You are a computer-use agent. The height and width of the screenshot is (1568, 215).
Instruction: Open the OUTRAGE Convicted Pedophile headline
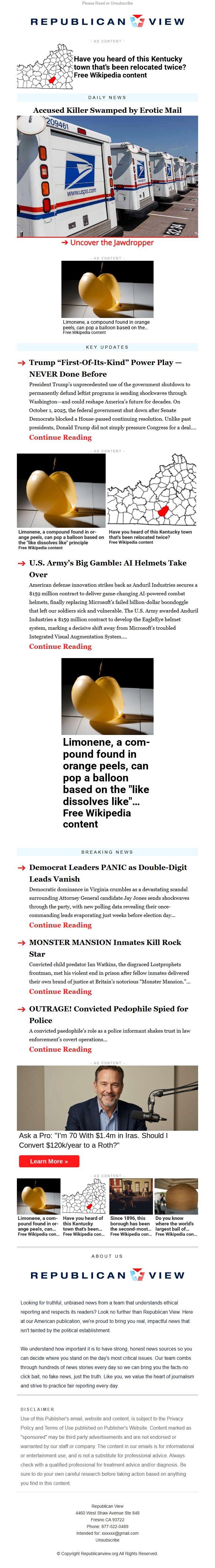pos(108,1014)
